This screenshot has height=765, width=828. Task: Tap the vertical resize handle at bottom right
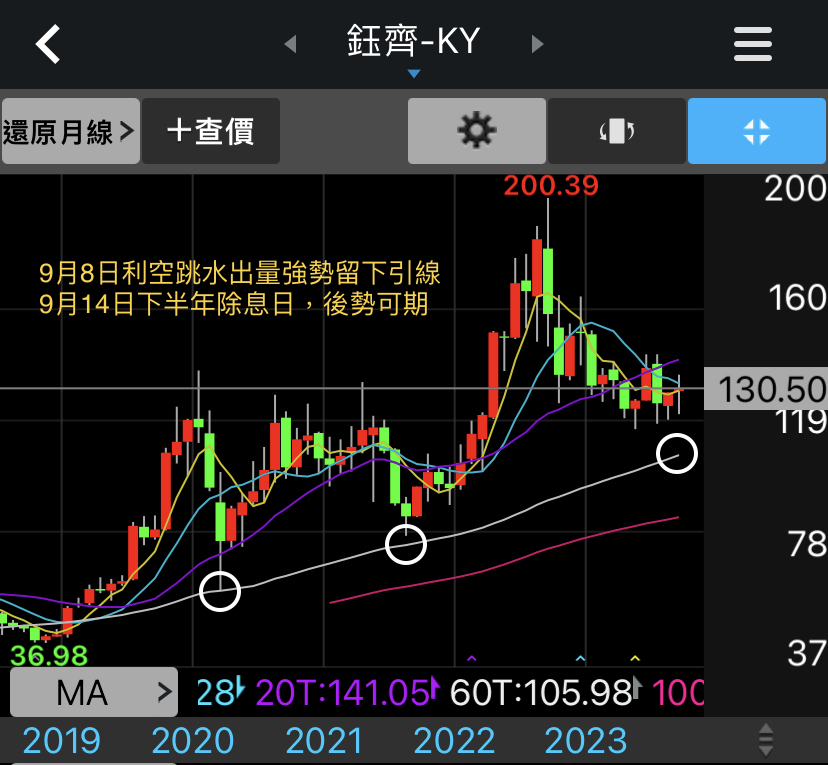766,741
